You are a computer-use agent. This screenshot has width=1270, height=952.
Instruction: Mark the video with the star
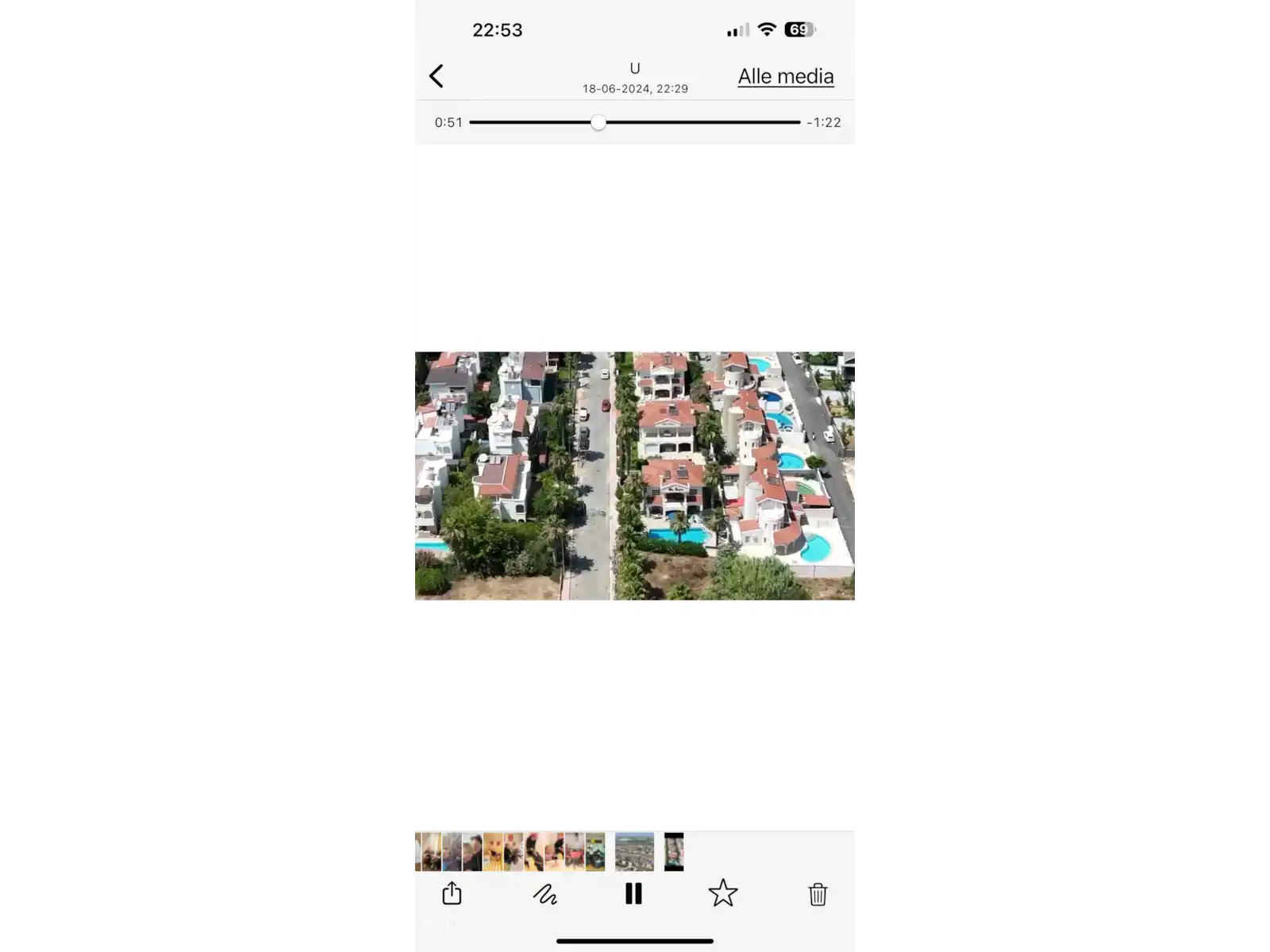point(722,894)
